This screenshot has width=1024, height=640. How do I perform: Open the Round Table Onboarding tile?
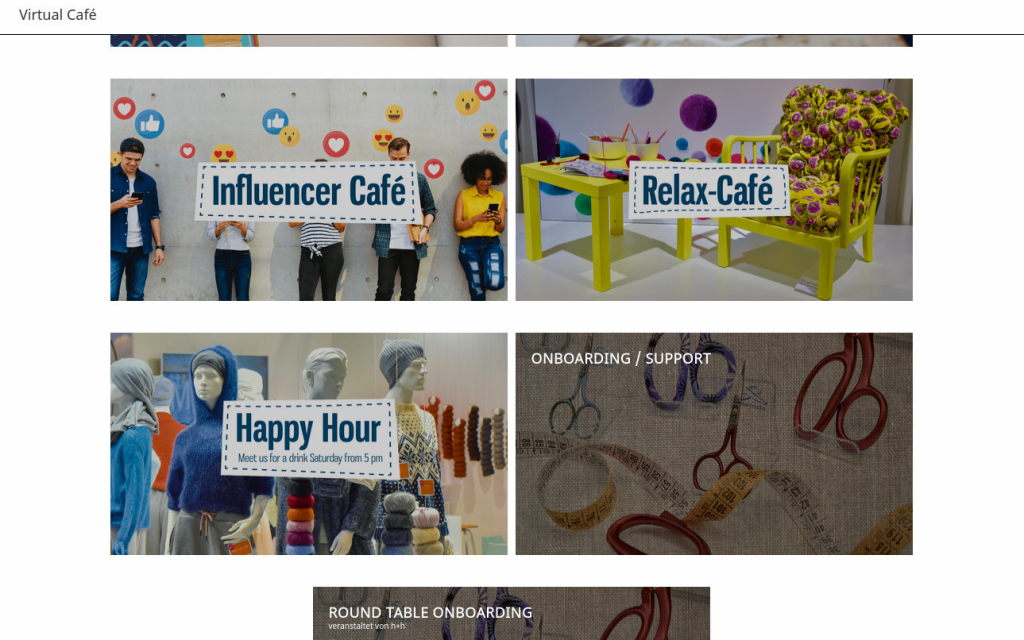[x=511, y=613]
